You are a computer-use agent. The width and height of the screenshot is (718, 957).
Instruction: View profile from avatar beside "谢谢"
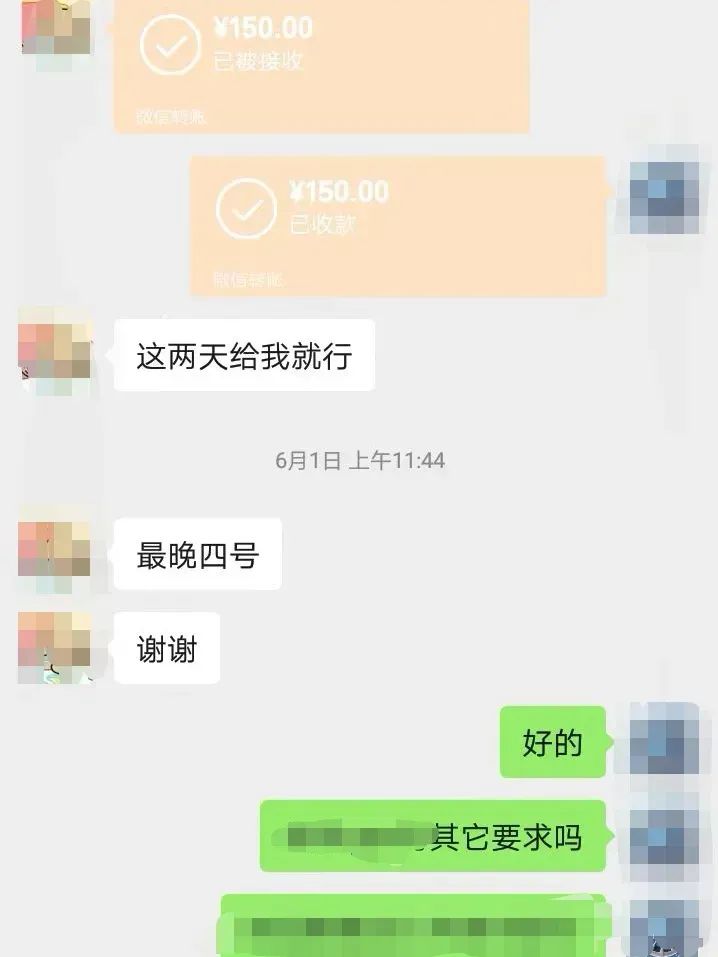55,646
